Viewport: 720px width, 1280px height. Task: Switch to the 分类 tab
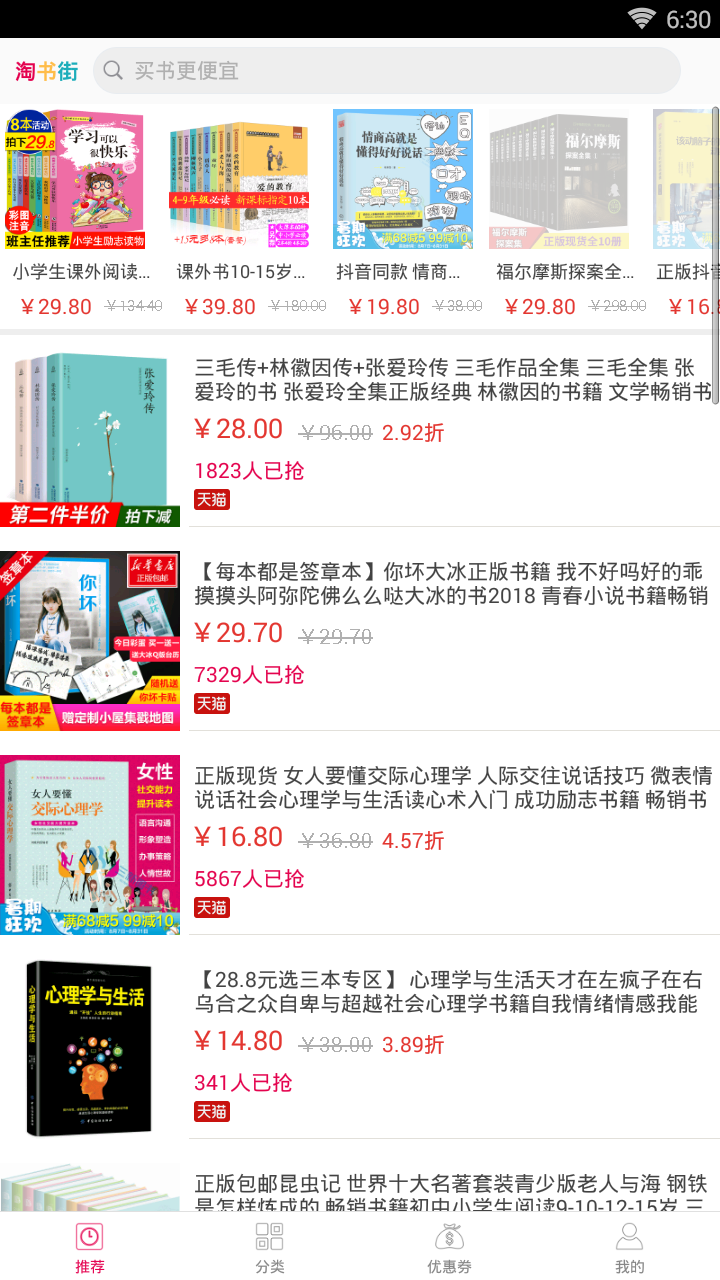[270, 1246]
